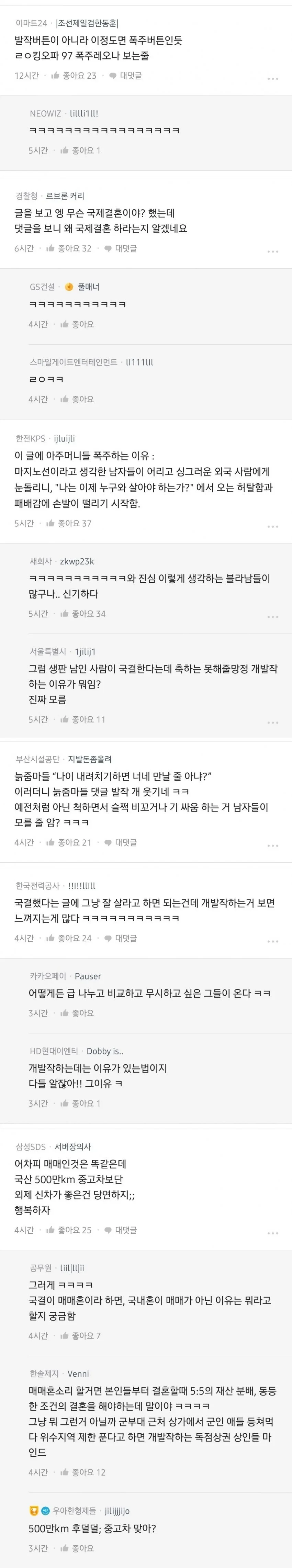Open more options on 1jilij1's reply
Screen dimensions: 292x1568
[x=272, y=723]
